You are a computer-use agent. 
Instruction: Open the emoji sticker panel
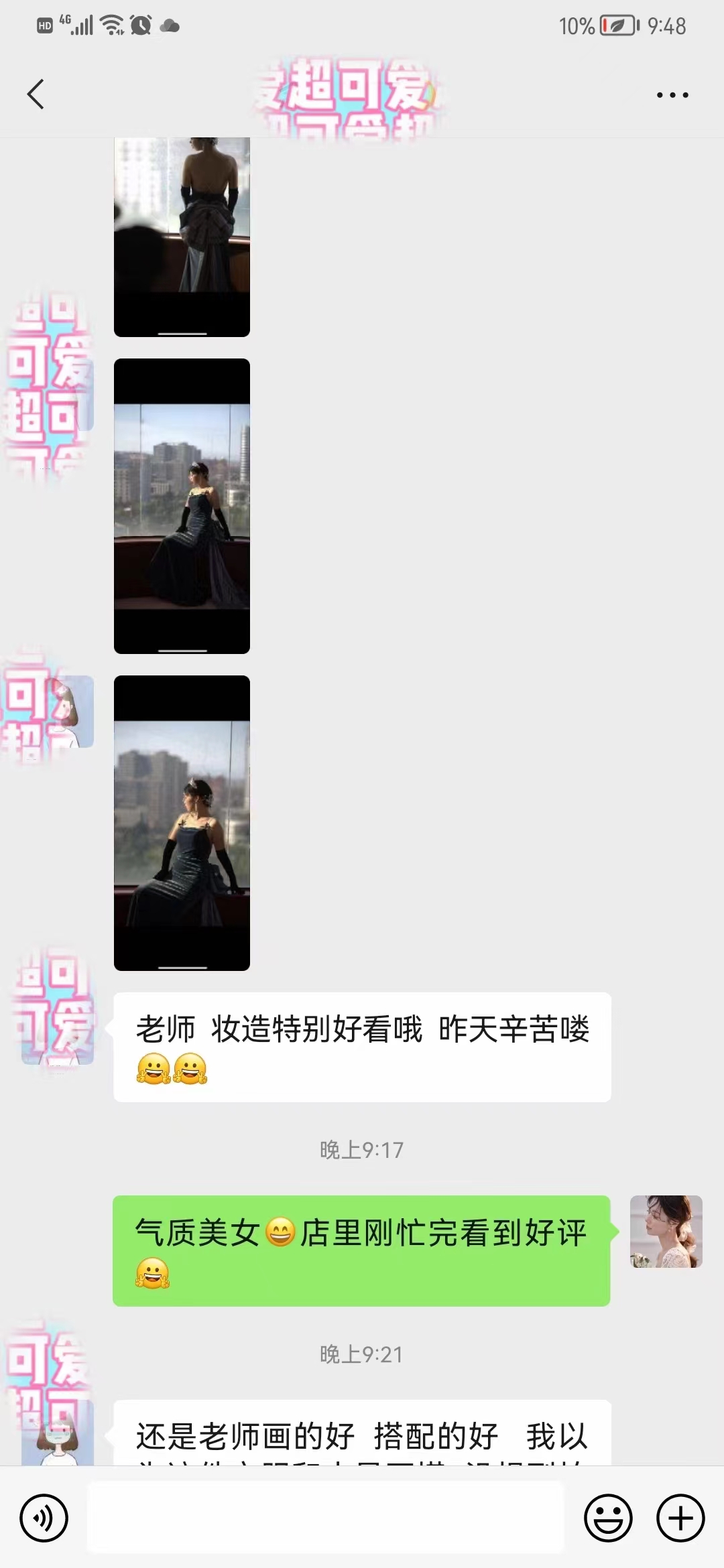coord(608,1518)
